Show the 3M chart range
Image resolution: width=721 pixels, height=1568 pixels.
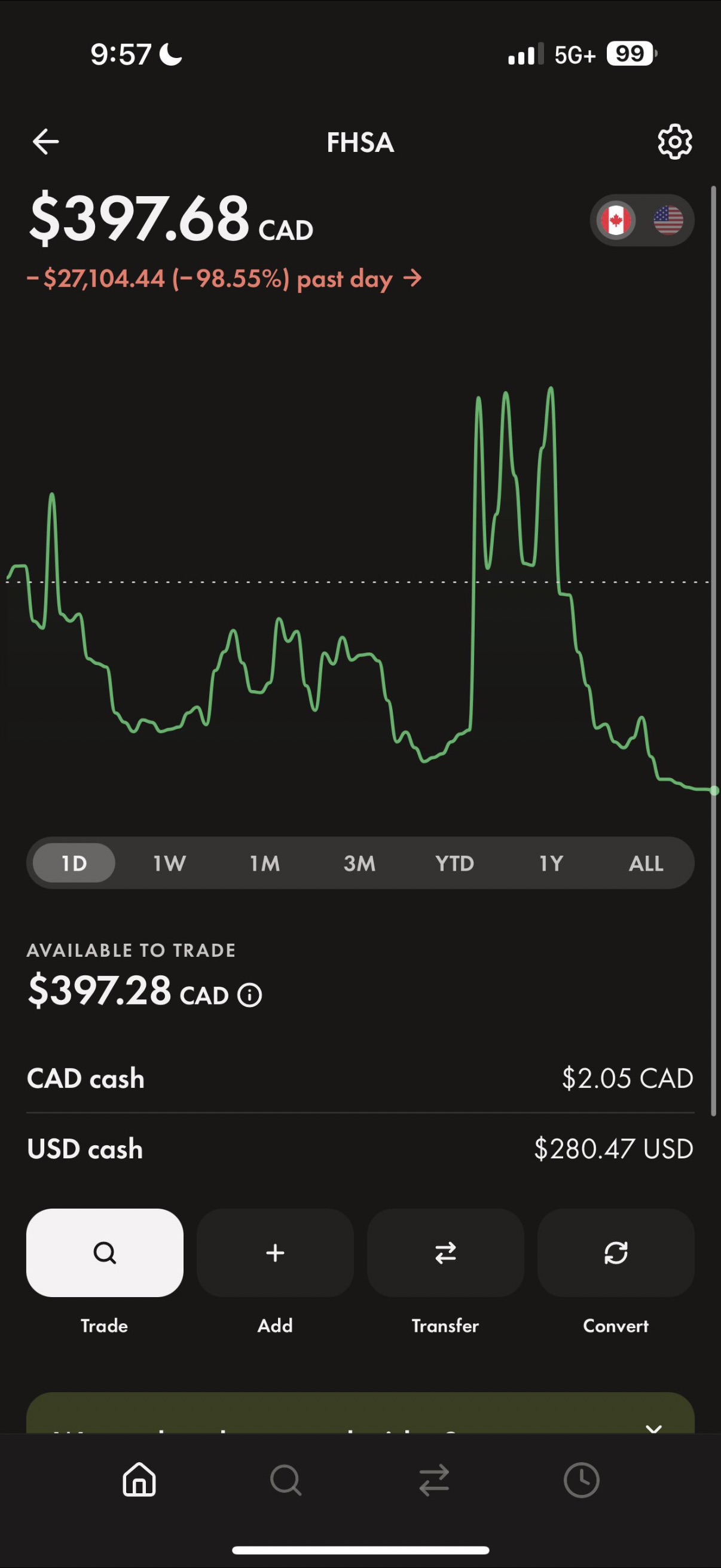click(359, 863)
